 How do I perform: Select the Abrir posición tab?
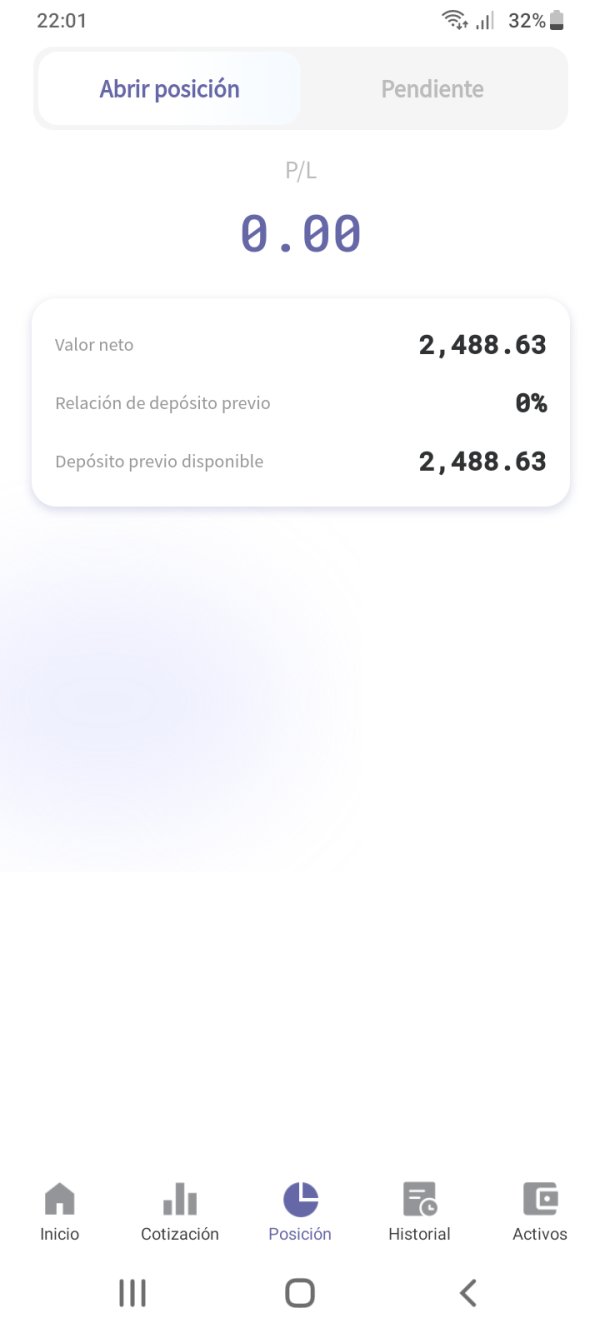pyautogui.click(x=169, y=89)
